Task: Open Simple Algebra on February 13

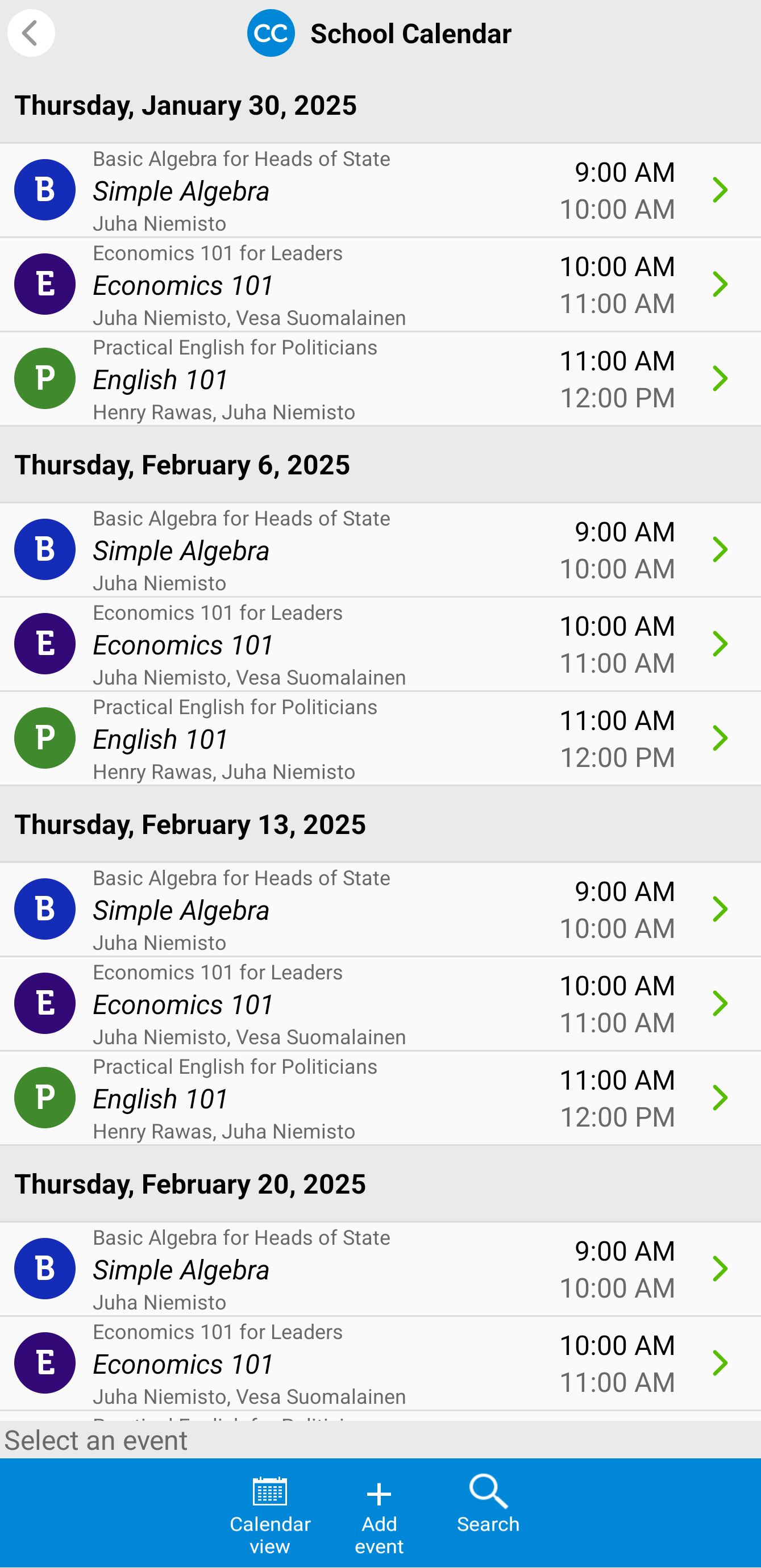Action: [x=381, y=910]
